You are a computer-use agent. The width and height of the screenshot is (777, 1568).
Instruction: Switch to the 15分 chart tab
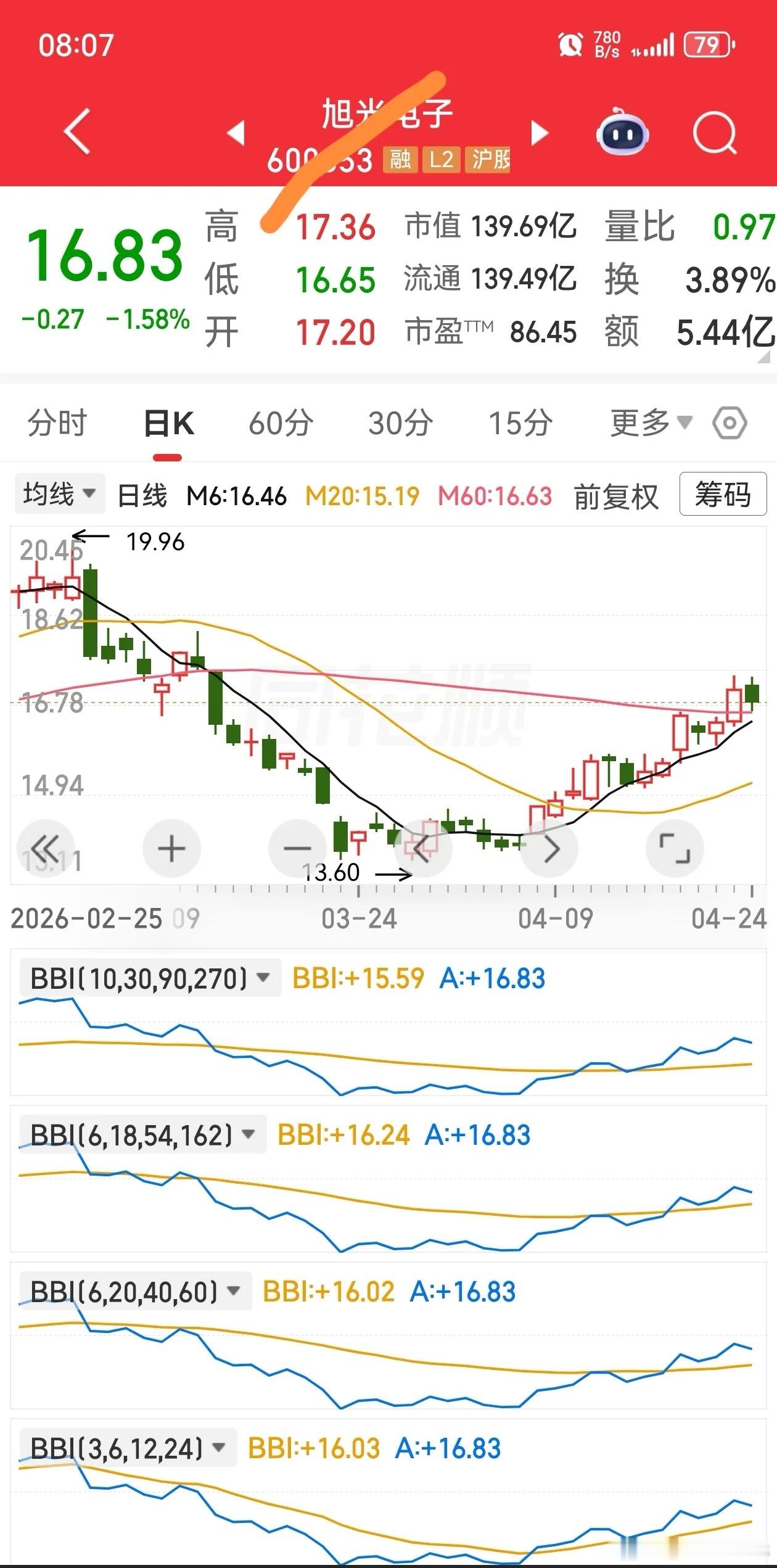click(x=520, y=424)
